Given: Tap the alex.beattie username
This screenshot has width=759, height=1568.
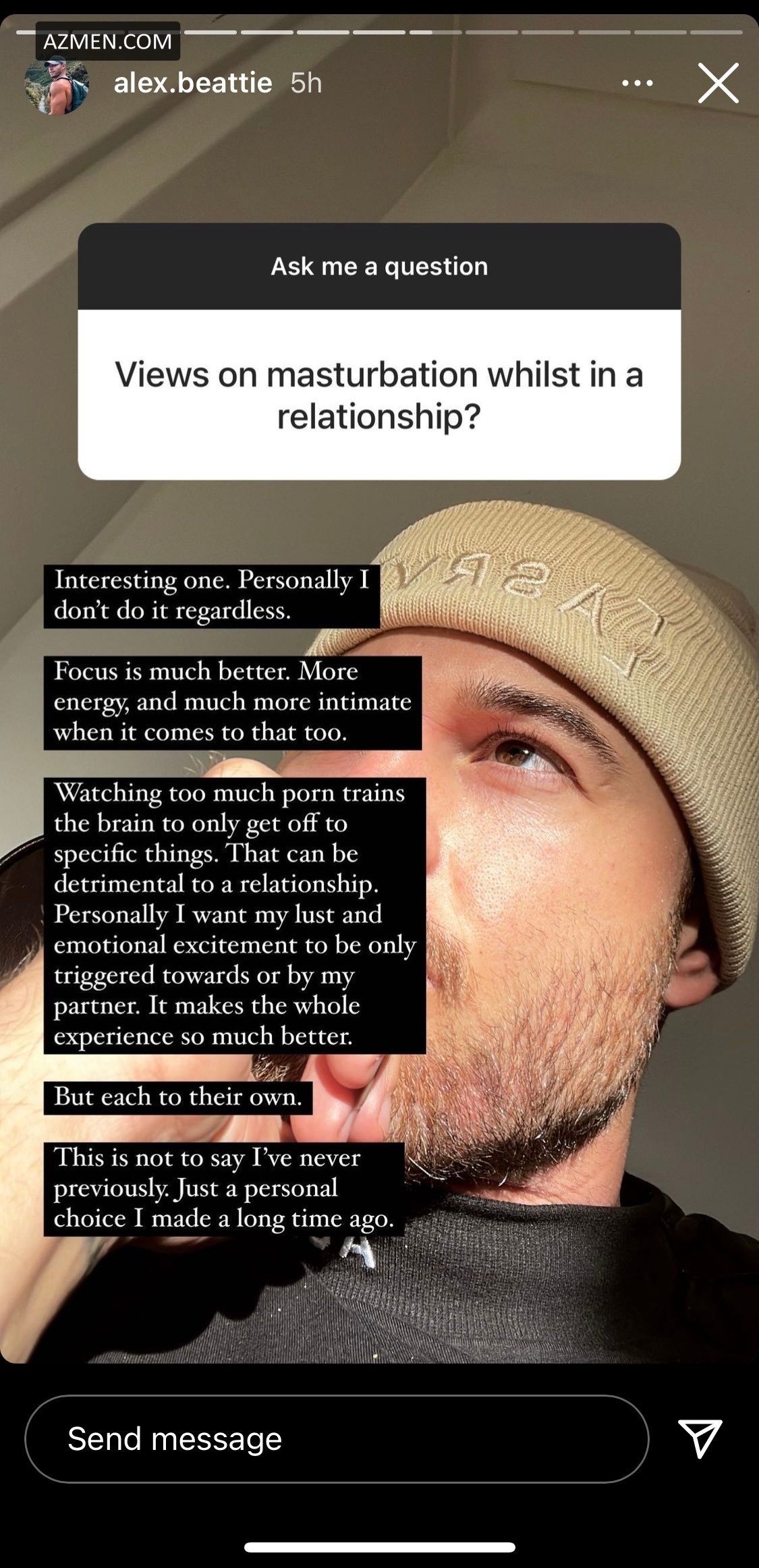Looking at the screenshot, I should pyautogui.click(x=193, y=83).
